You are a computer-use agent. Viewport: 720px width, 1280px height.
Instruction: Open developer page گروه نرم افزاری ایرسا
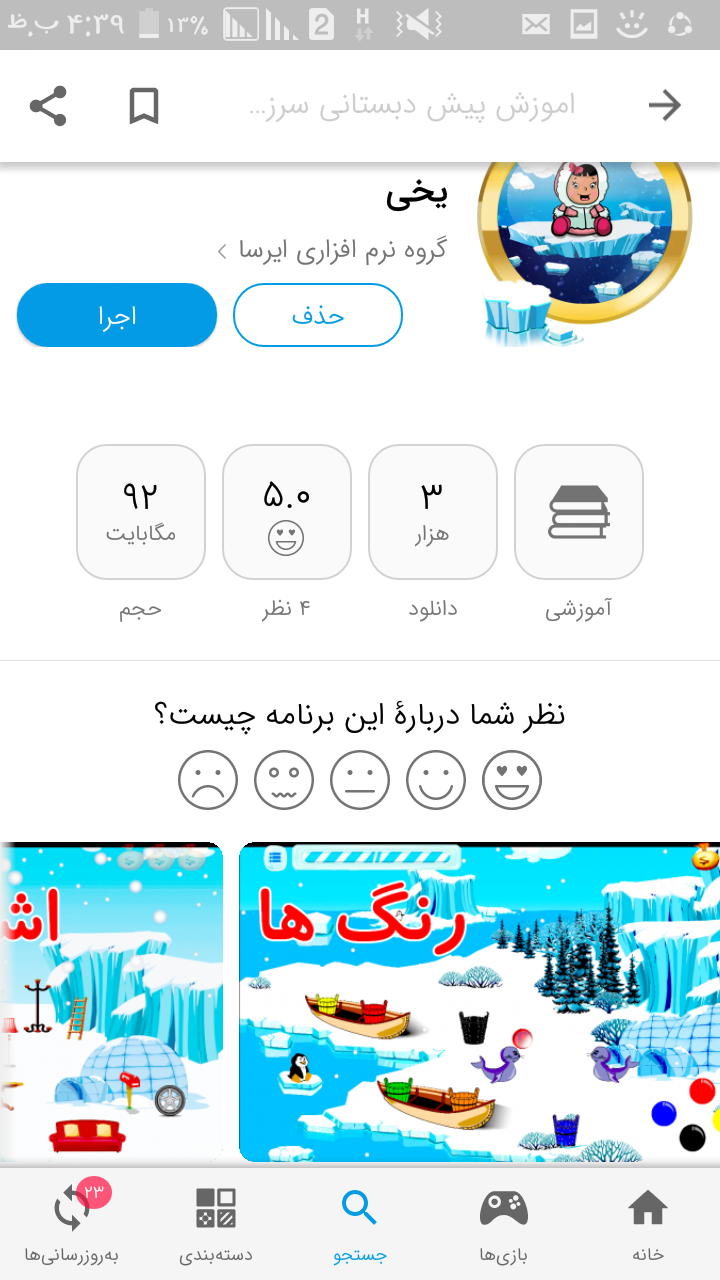tap(332, 250)
